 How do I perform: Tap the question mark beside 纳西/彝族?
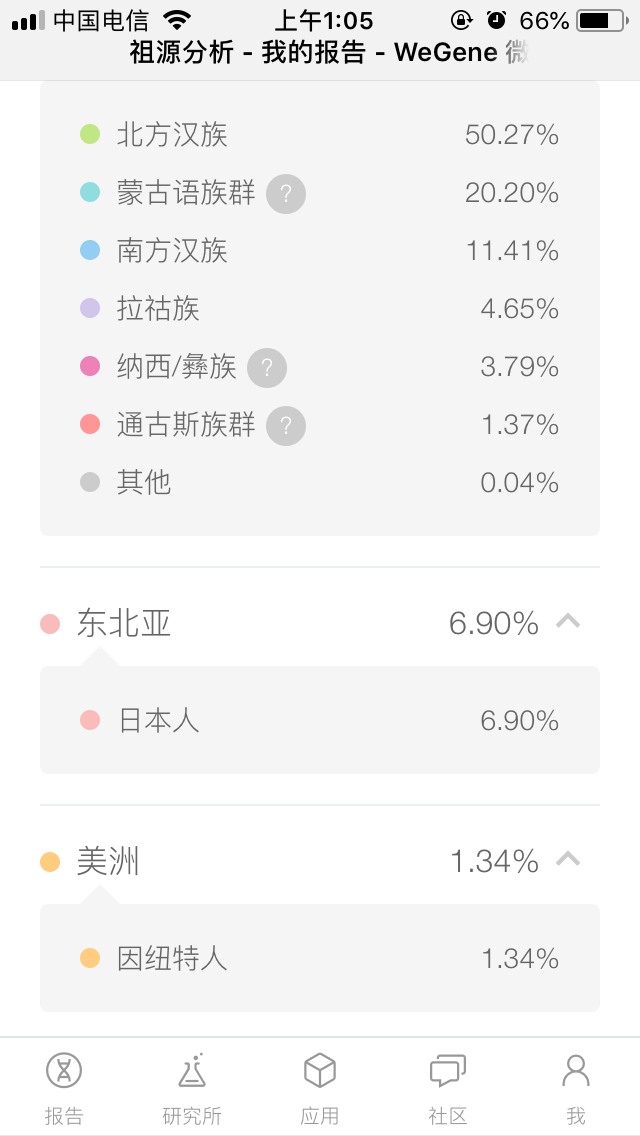(267, 368)
